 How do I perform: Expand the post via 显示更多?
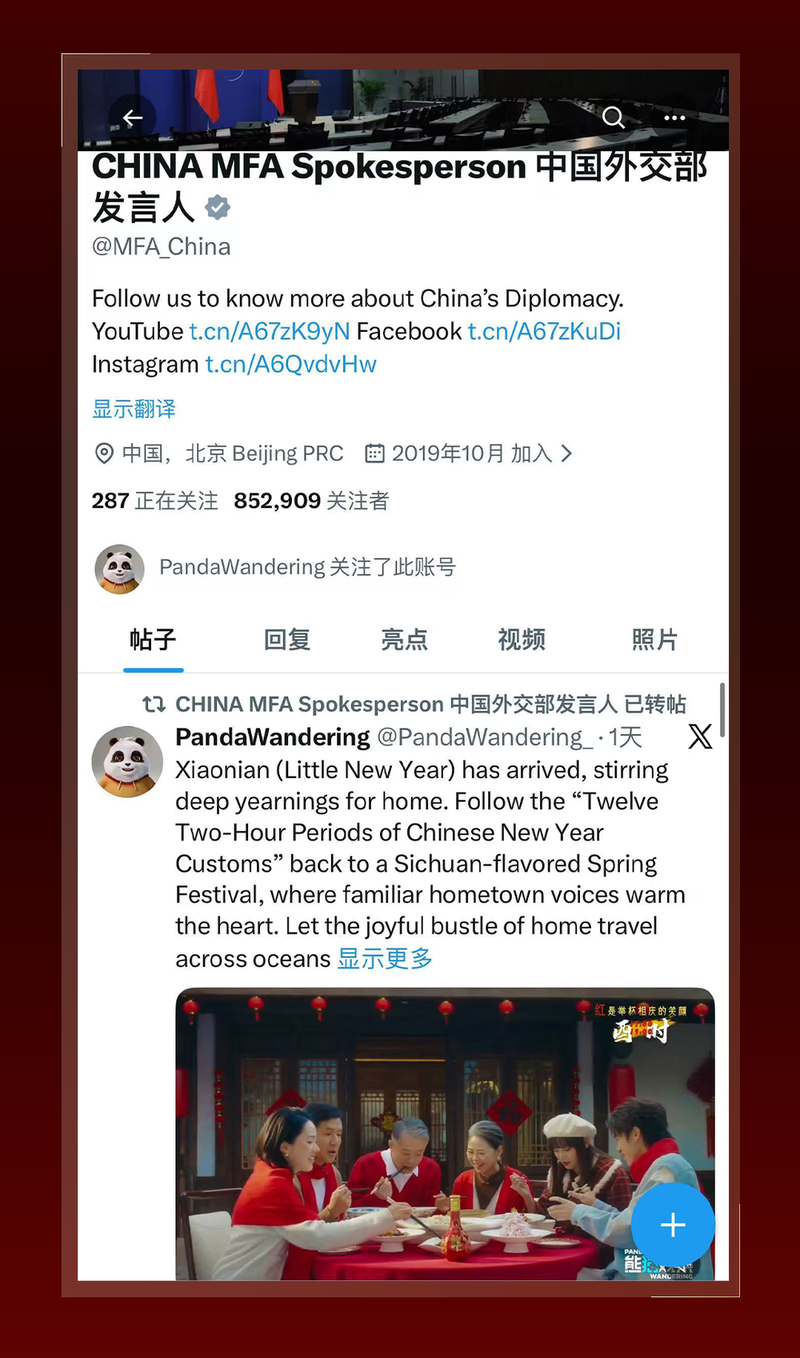[x=384, y=958]
